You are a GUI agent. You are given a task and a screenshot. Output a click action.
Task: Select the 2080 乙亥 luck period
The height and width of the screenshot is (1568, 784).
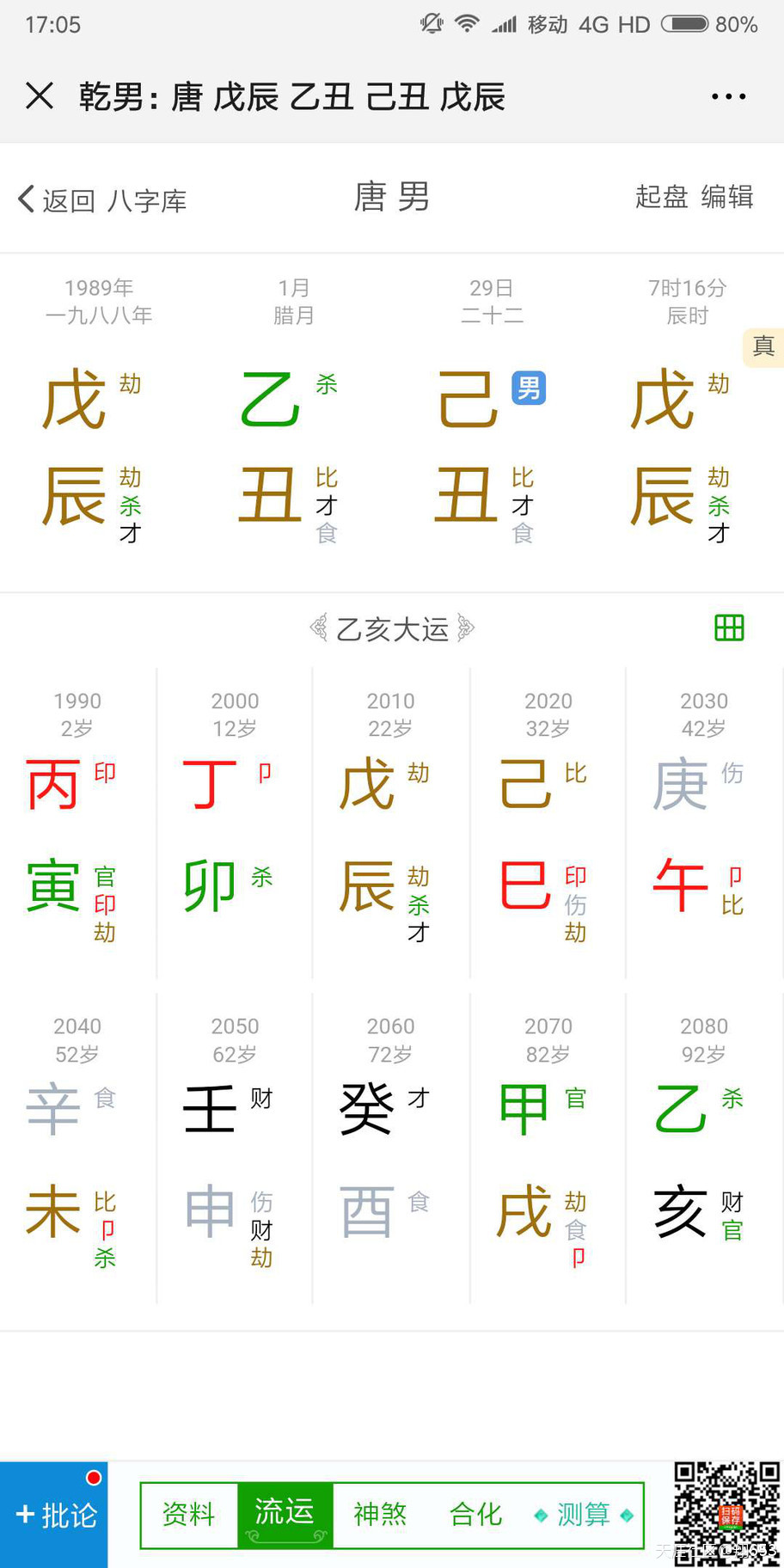click(704, 1148)
